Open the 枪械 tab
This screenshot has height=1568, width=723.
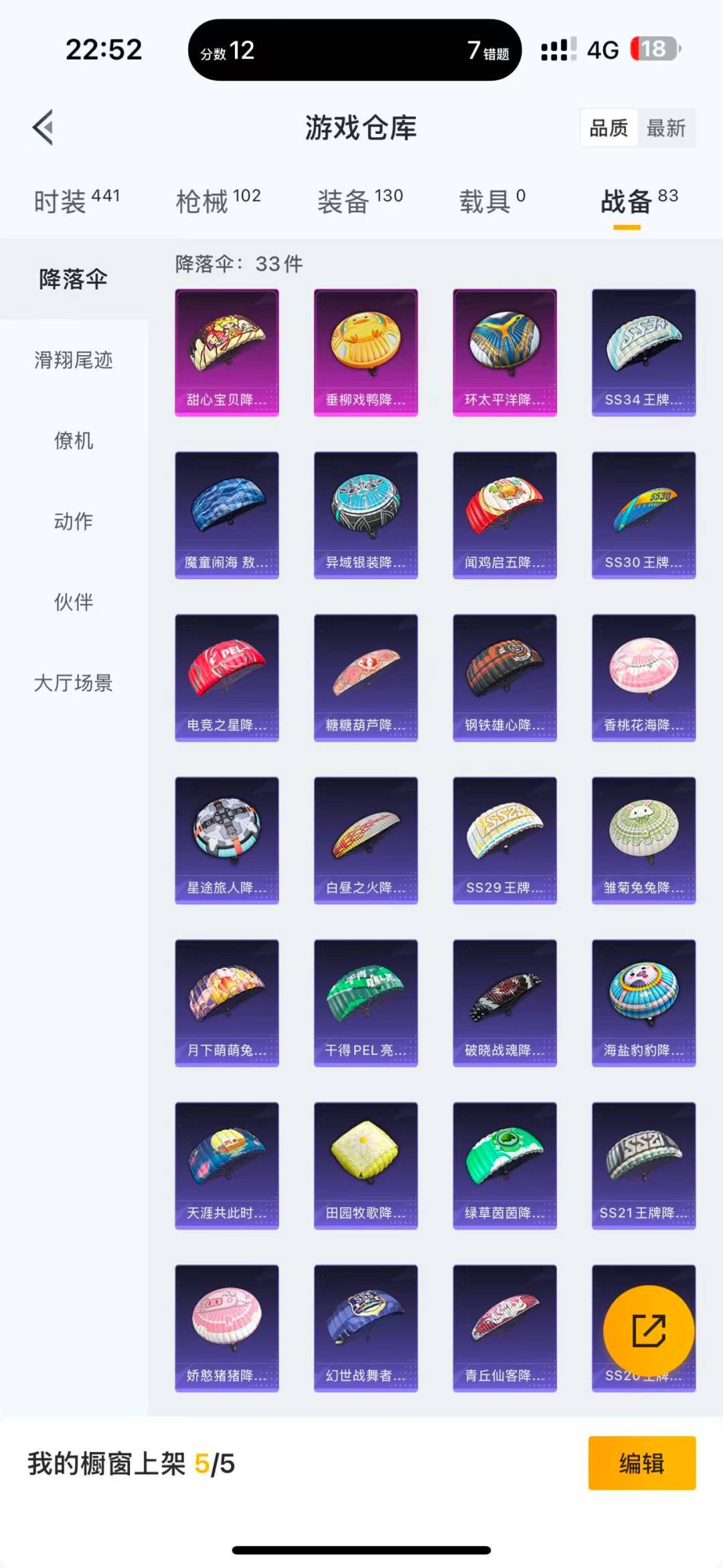click(x=218, y=200)
